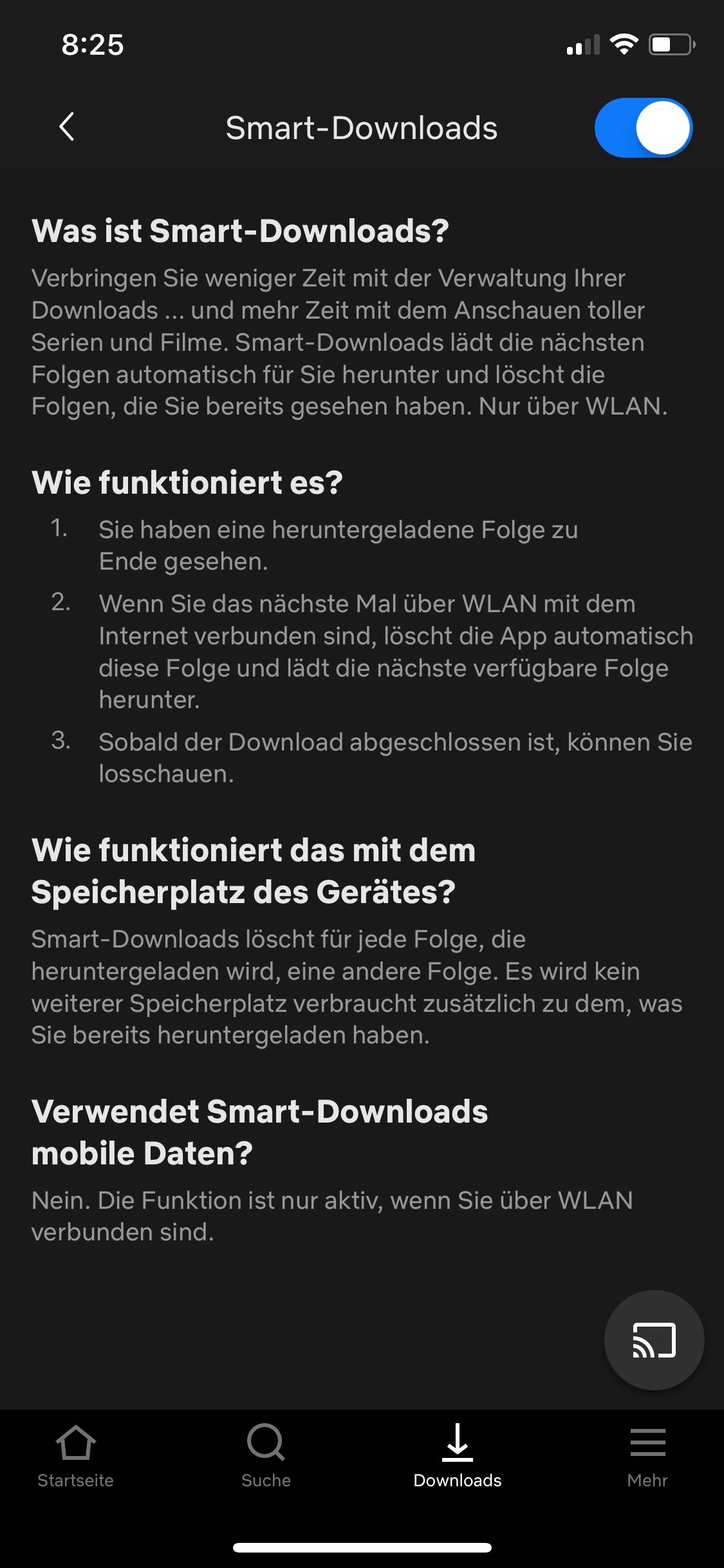Go back from Smart-Downloads screen
Image resolution: width=724 pixels, height=1568 pixels.
[67, 127]
